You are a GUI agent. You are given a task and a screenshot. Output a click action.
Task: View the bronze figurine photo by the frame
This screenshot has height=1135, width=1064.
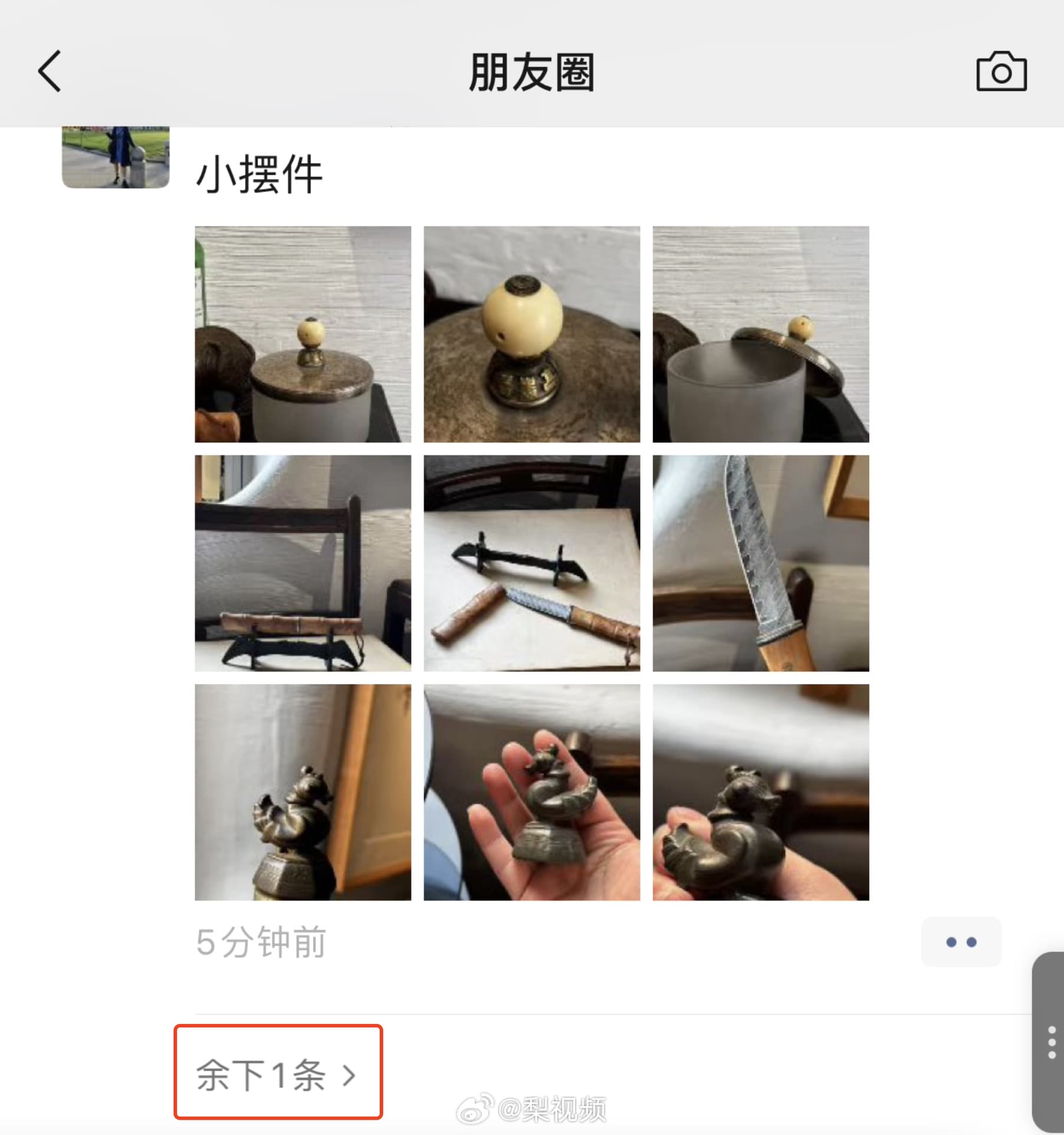[303, 792]
